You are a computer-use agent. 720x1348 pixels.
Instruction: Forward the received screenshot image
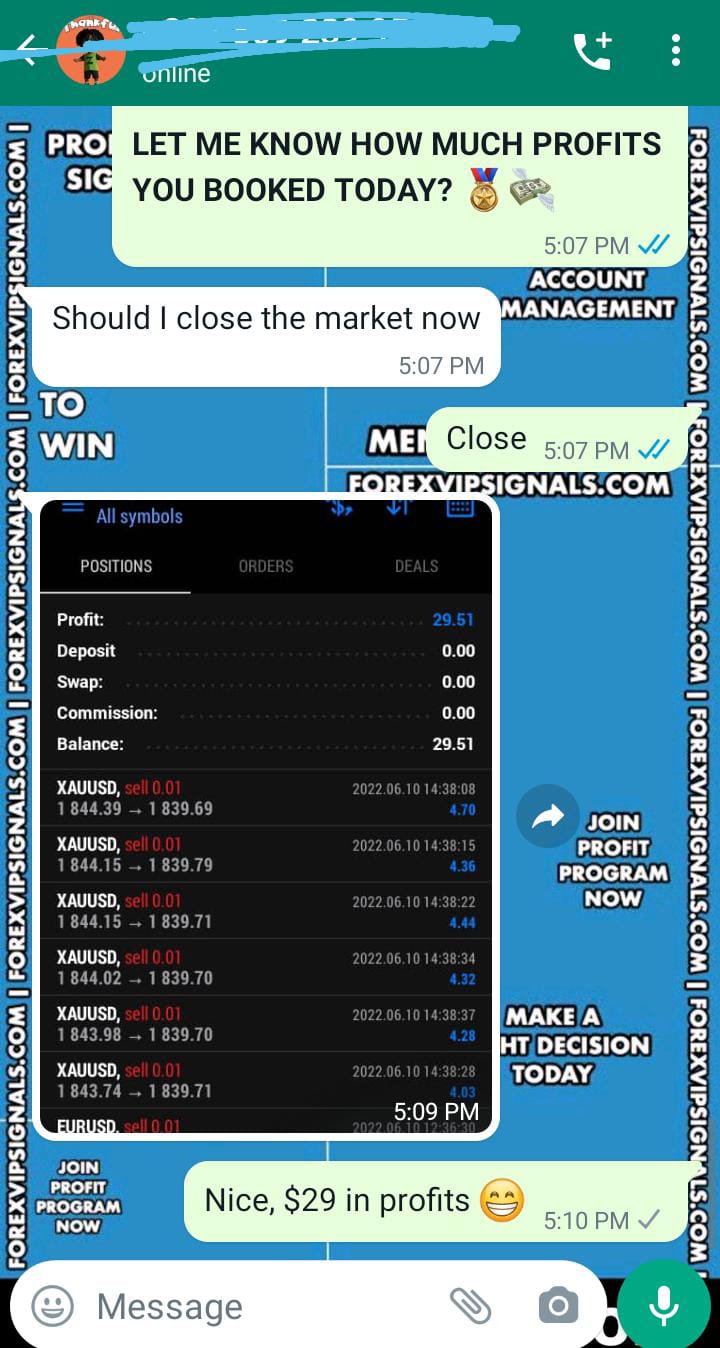click(547, 817)
